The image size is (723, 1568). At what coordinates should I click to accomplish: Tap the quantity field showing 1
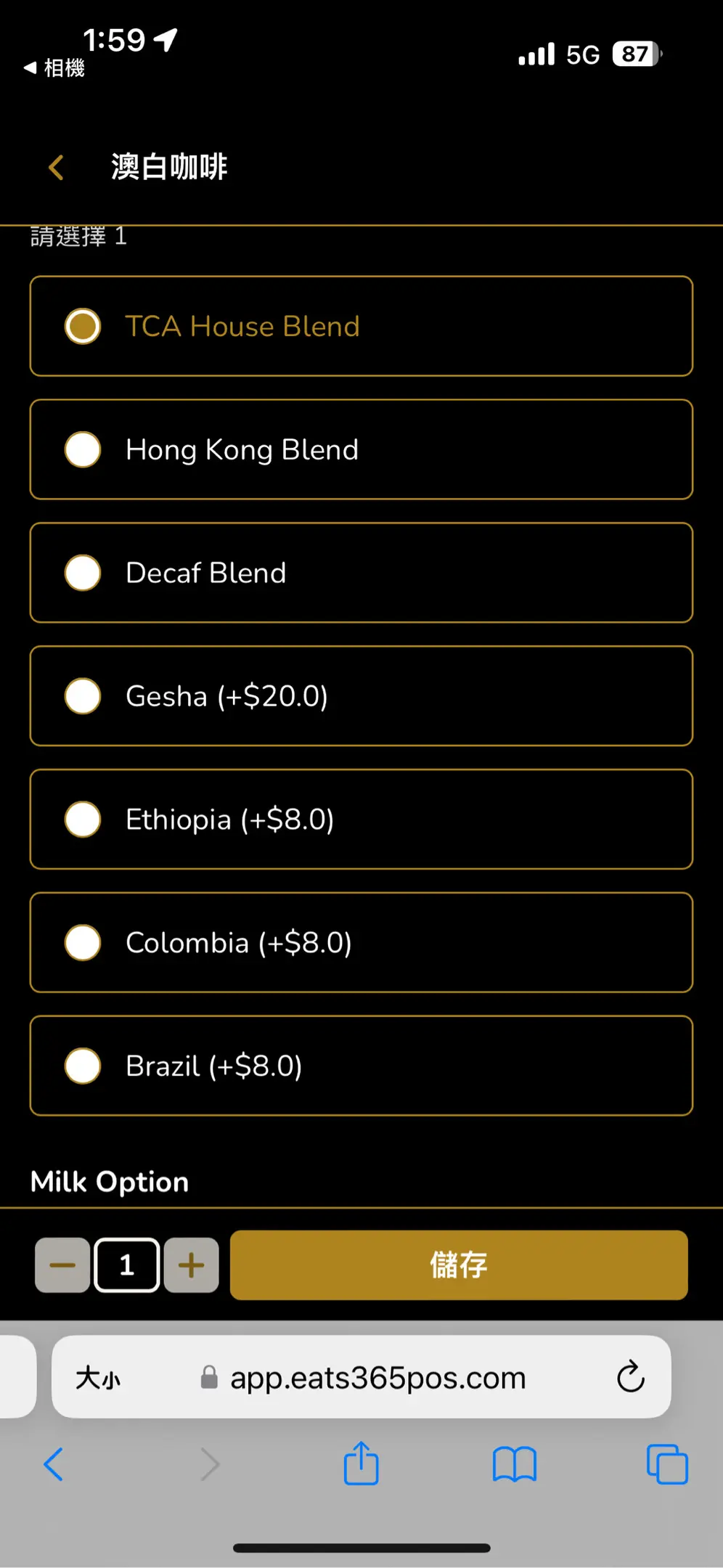click(127, 1265)
